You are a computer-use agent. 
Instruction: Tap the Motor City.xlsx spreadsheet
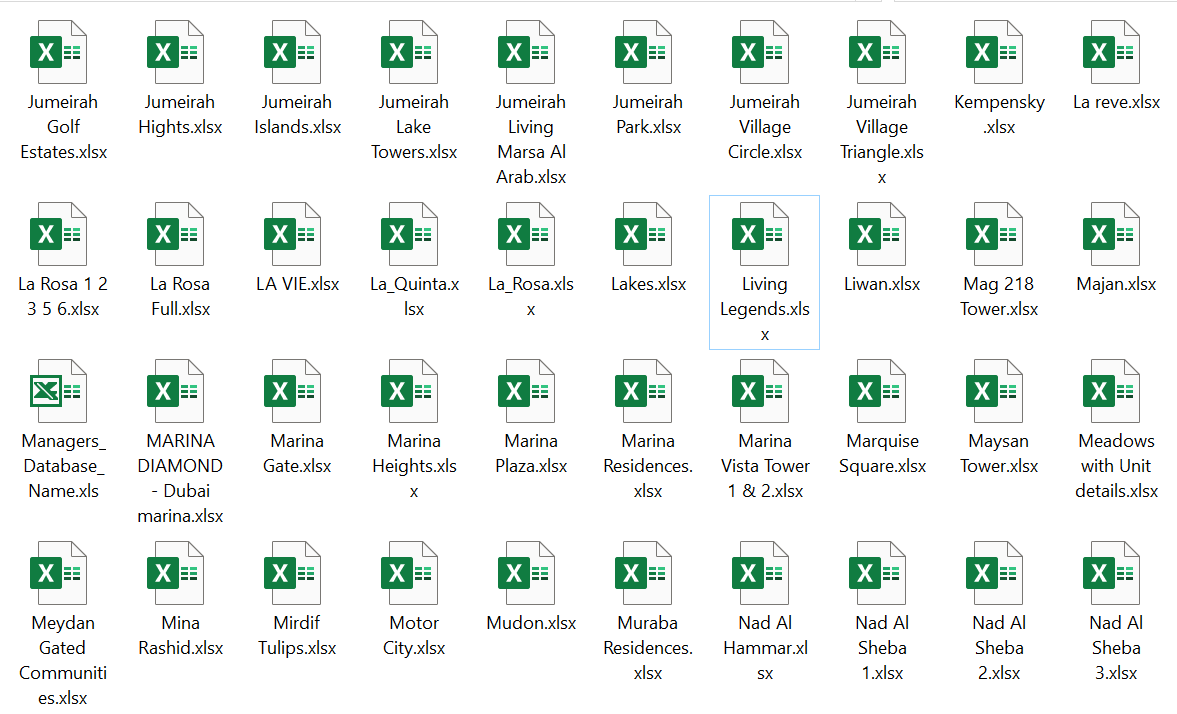pyautogui.click(x=414, y=573)
